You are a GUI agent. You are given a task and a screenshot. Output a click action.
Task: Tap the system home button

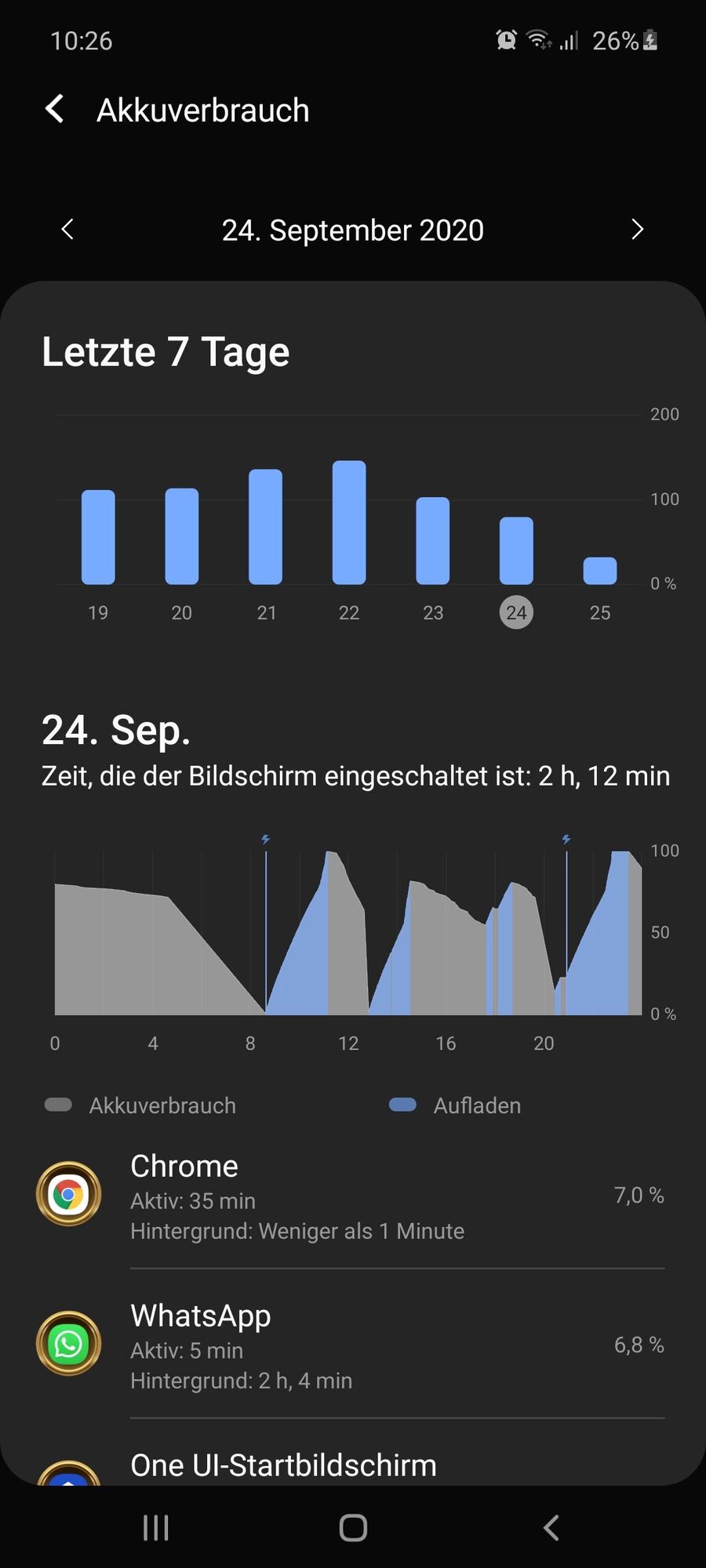click(x=353, y=1527)
